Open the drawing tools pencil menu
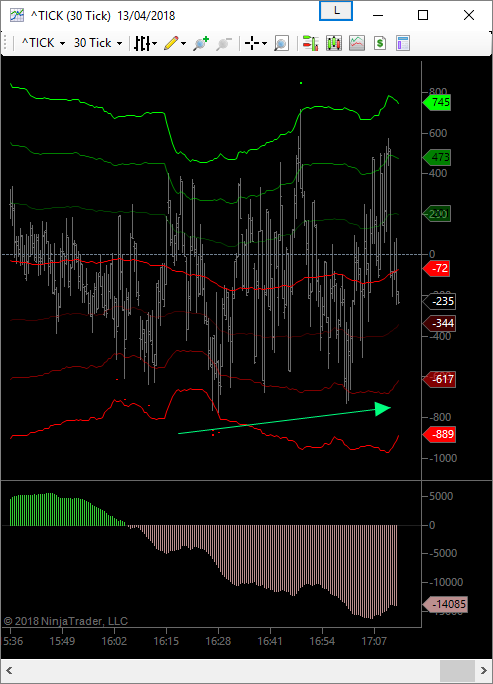 pos(175,43)
